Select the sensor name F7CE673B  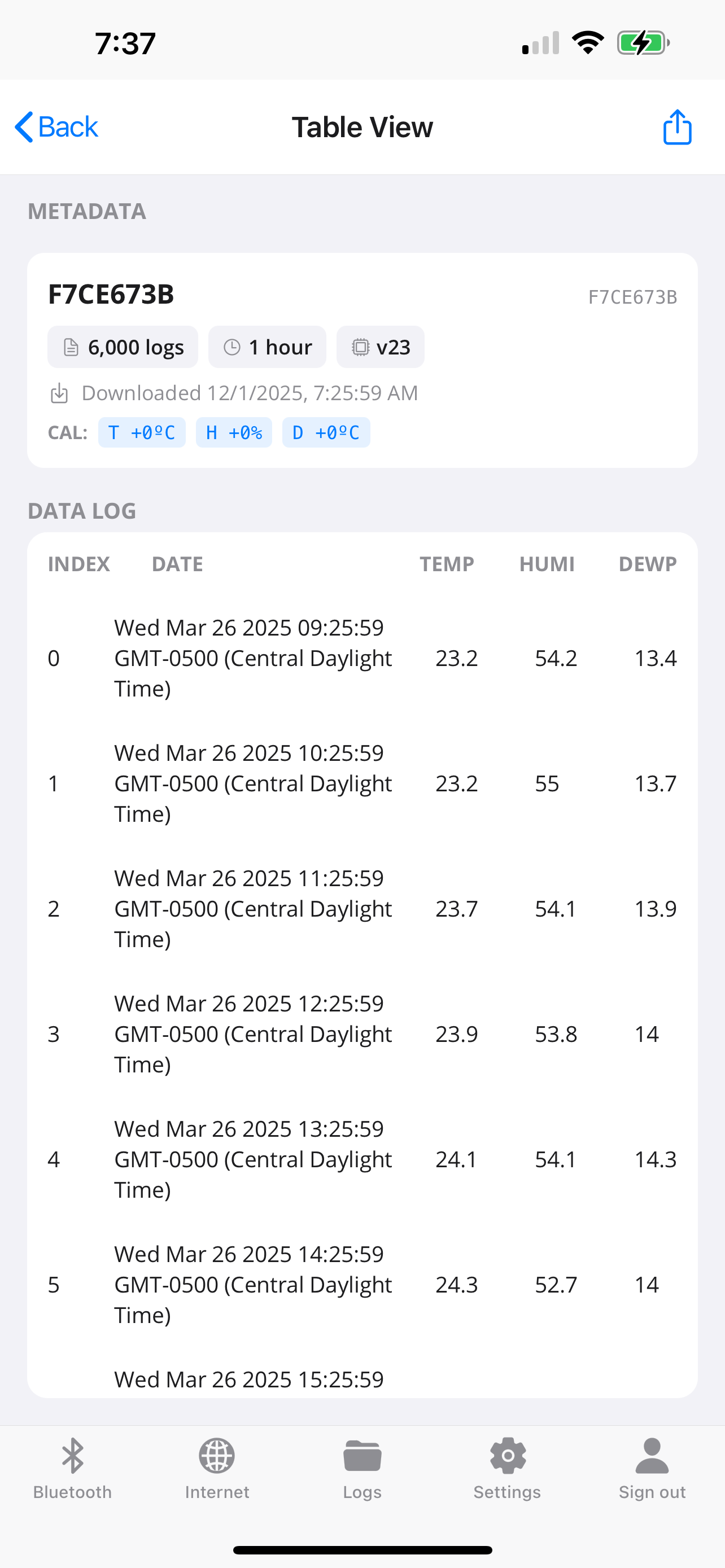112,295
